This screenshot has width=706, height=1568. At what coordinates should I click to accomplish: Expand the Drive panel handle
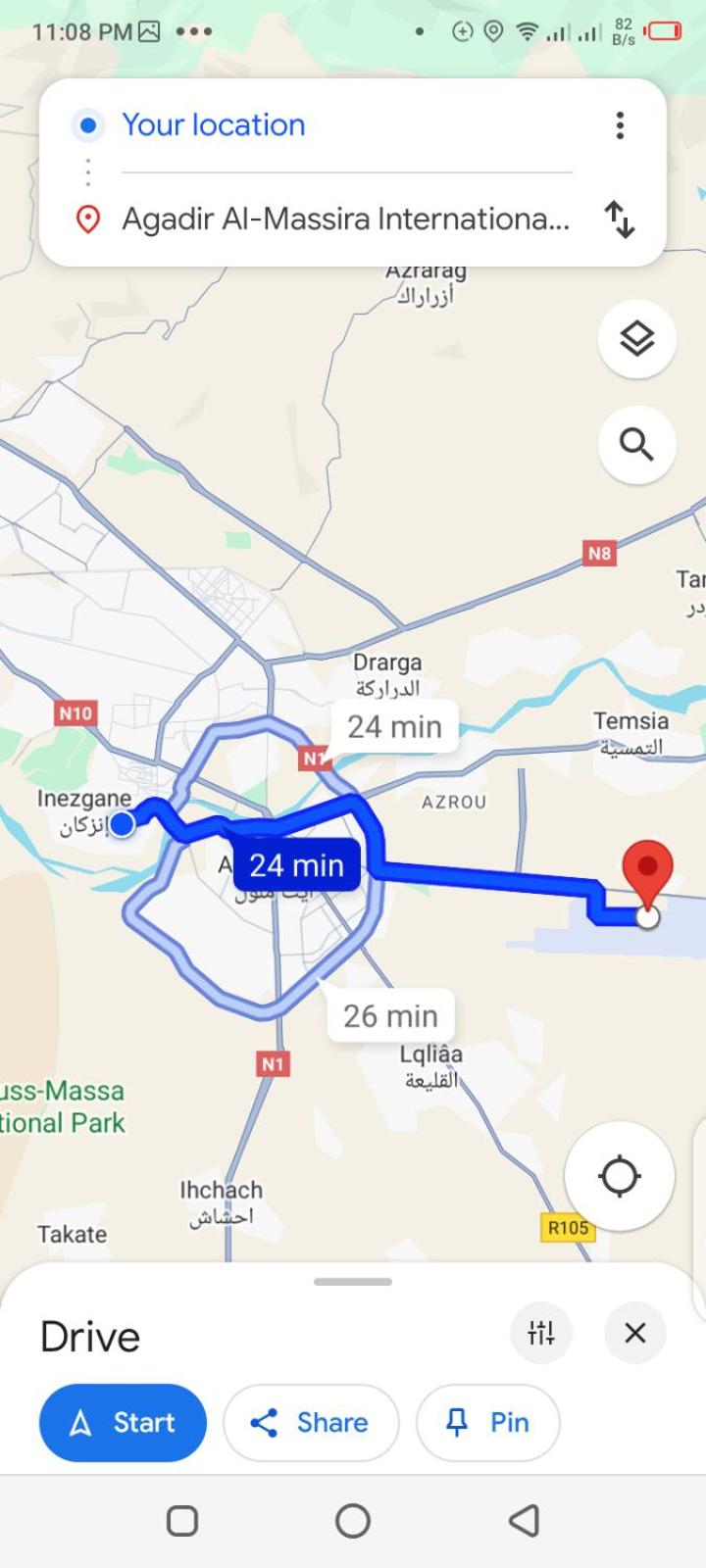(x=353, y=1281)
